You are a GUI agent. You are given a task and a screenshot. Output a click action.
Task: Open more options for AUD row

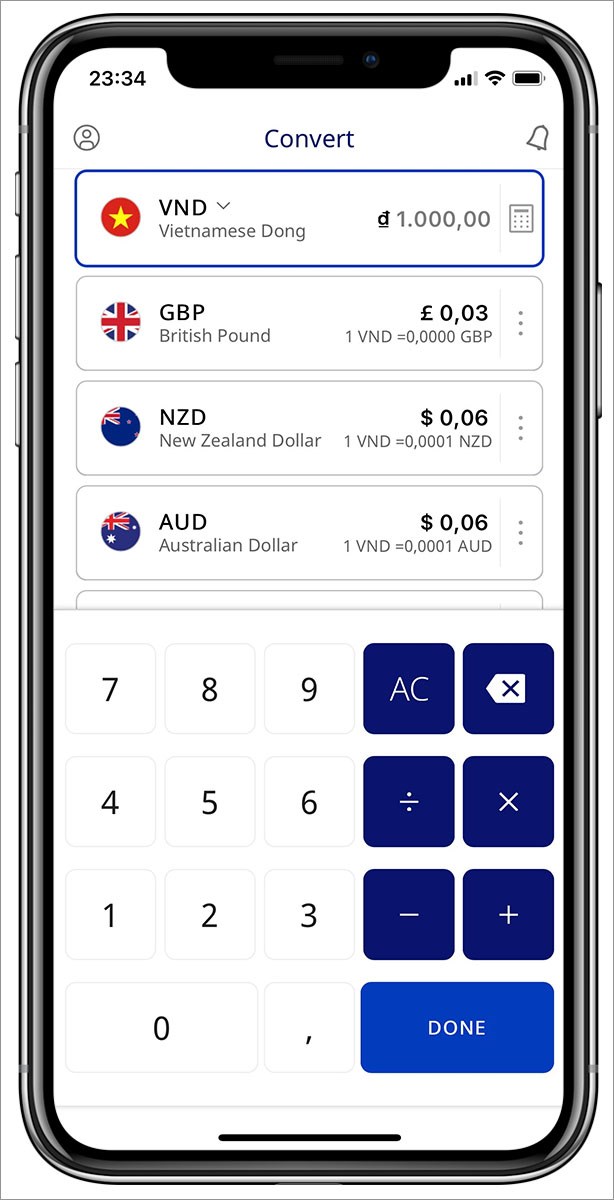click(x=520, y=533)
